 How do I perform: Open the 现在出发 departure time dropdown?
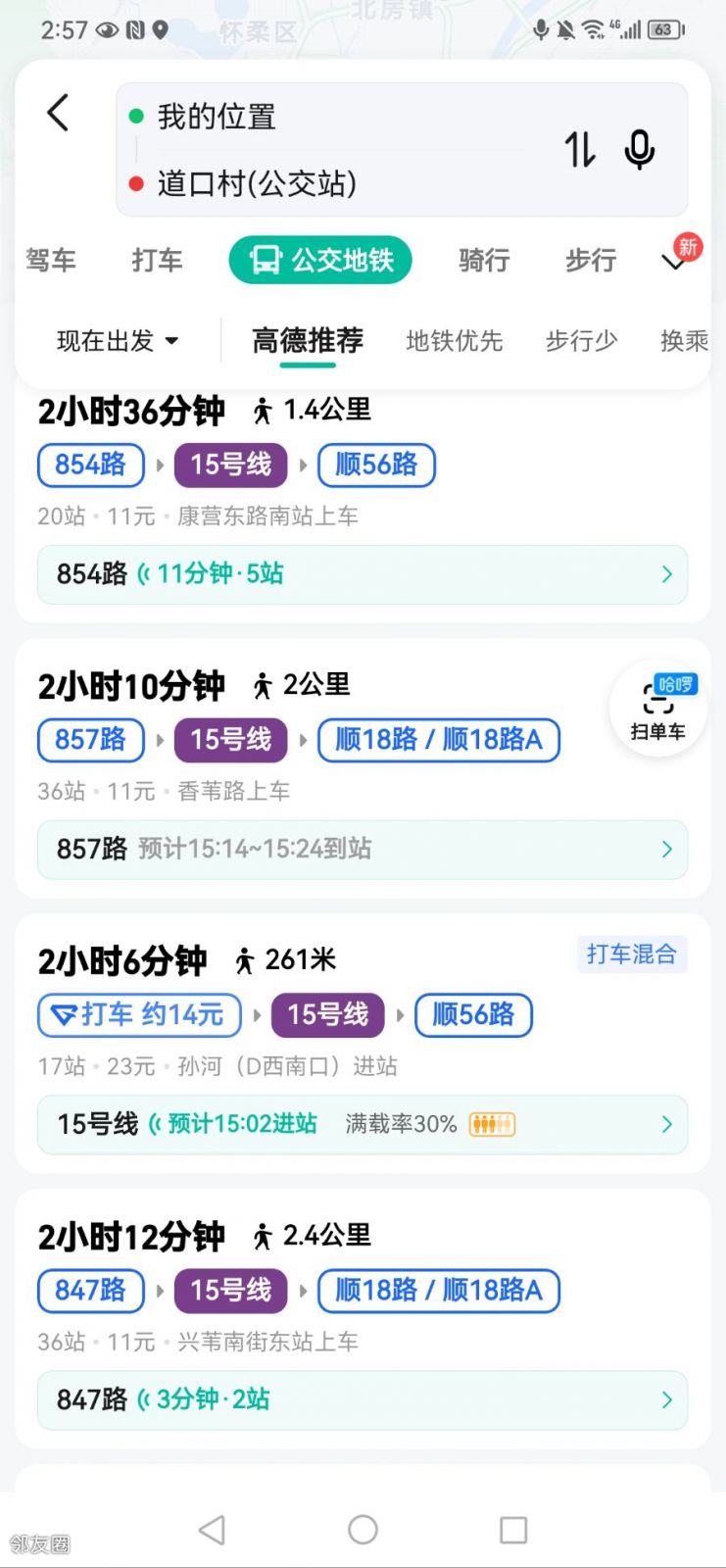click(118, 341)
